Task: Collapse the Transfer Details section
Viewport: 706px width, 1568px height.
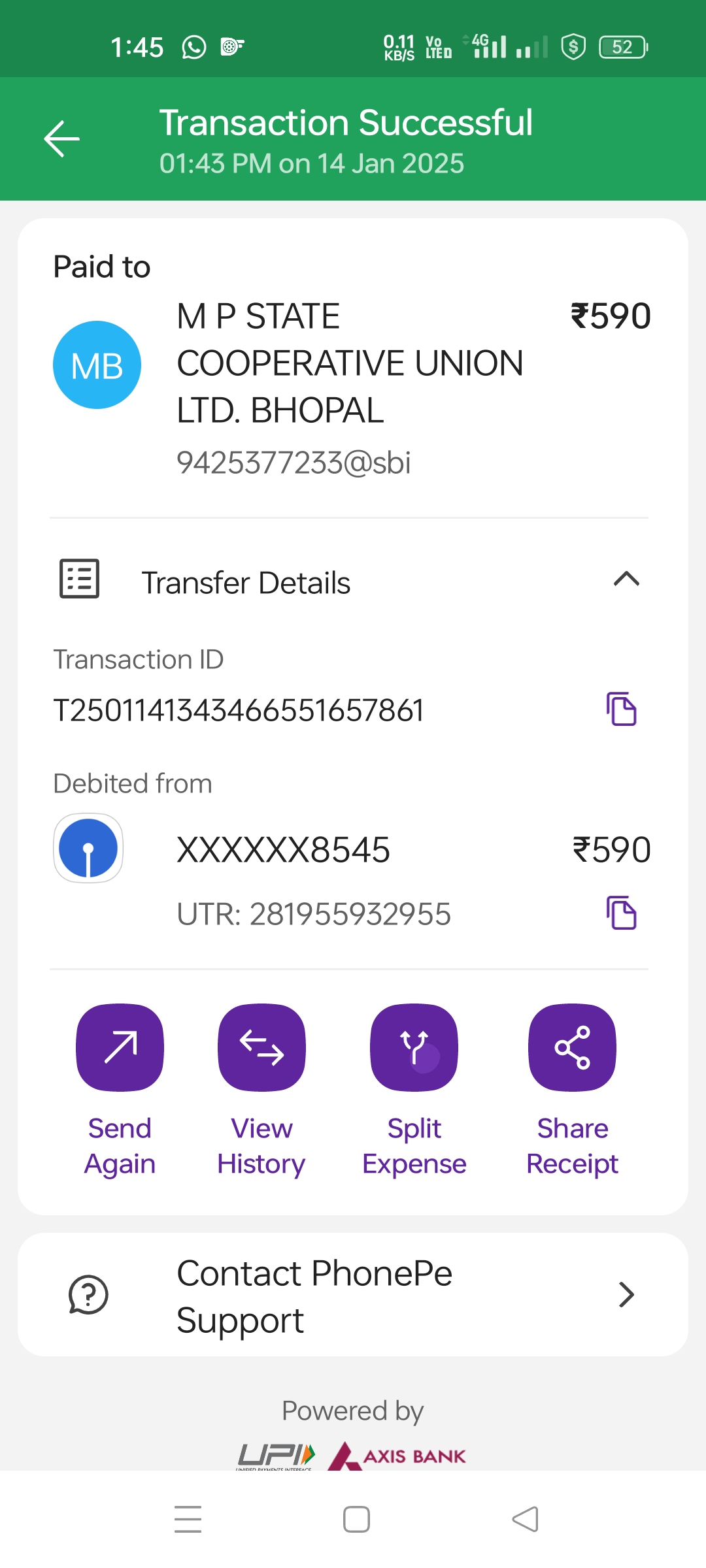Action: point(626,580)
